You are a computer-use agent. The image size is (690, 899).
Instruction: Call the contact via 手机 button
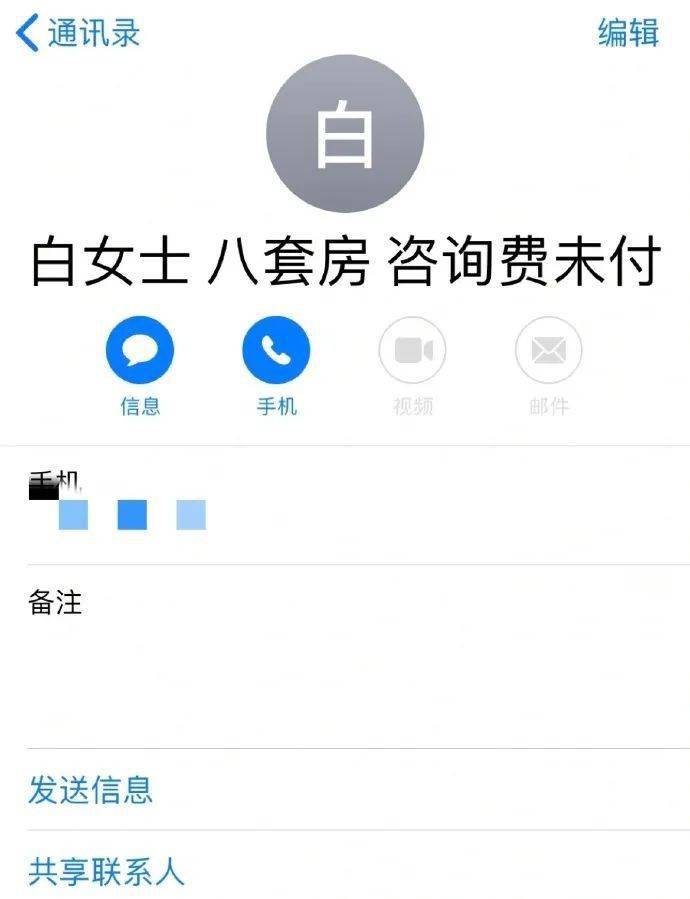(x=276, y=351)
